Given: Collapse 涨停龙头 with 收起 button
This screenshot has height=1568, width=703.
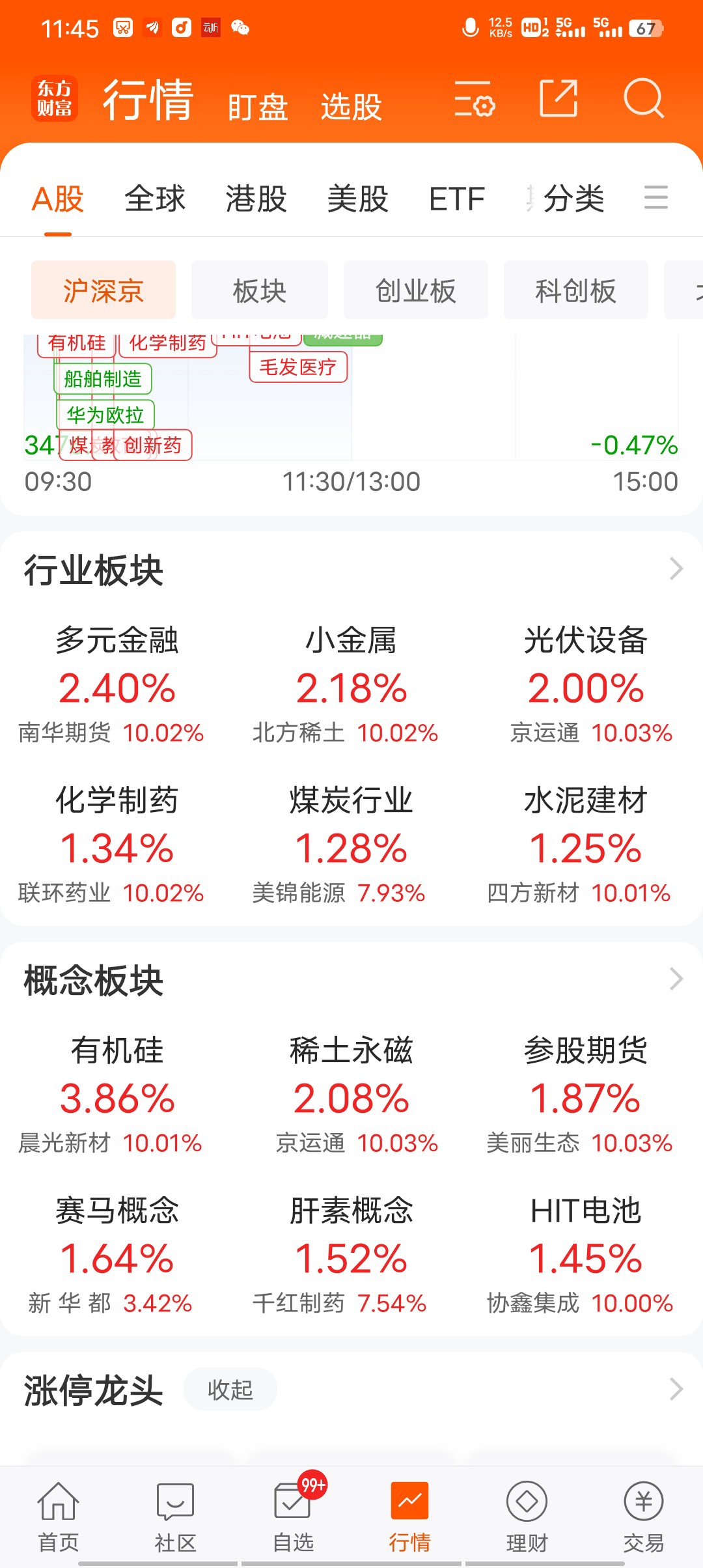Looking at the screenshot, I should tap(230, 1390).
